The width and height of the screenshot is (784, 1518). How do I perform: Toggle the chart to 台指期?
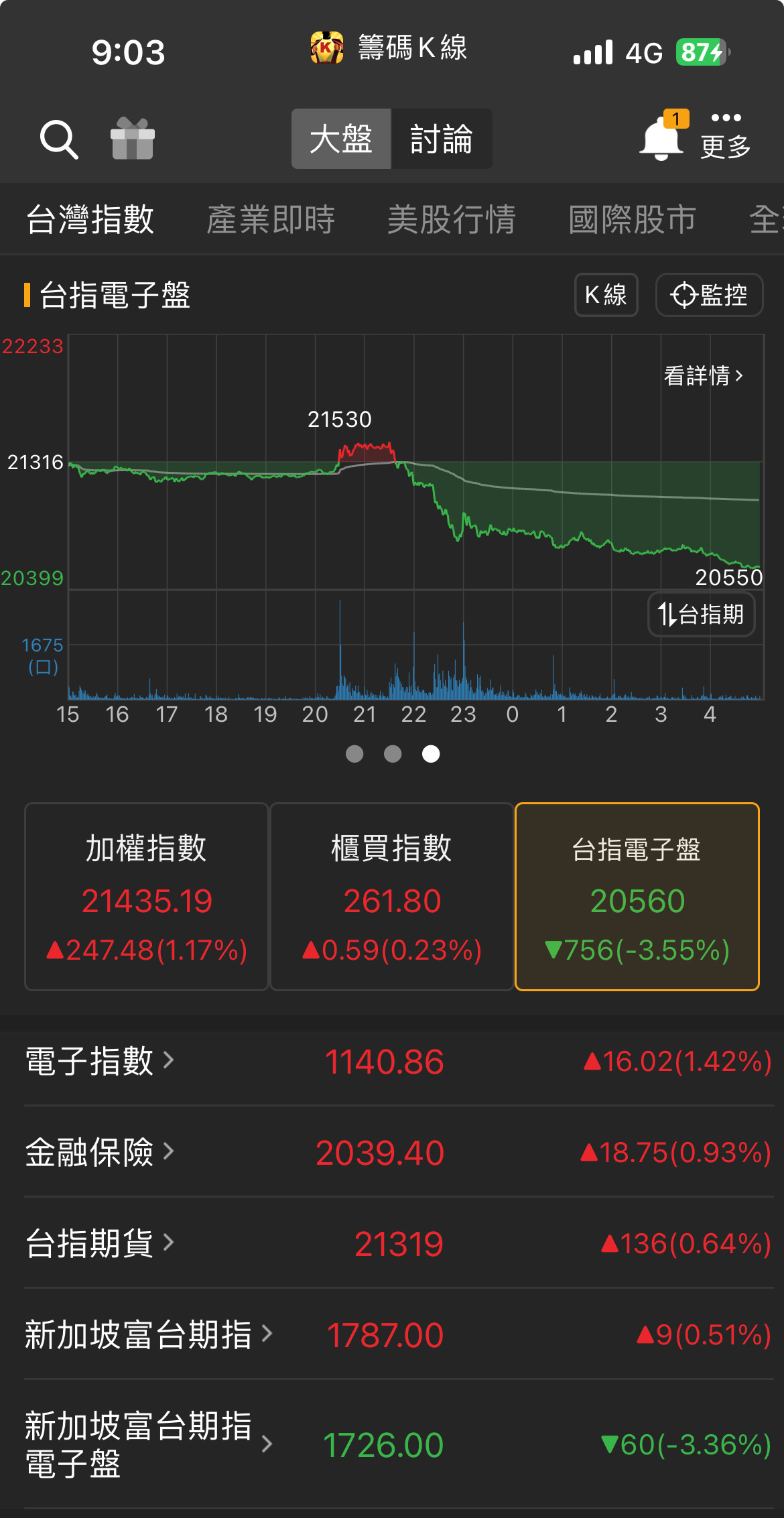pyautogui.click(x=701, y=614)
